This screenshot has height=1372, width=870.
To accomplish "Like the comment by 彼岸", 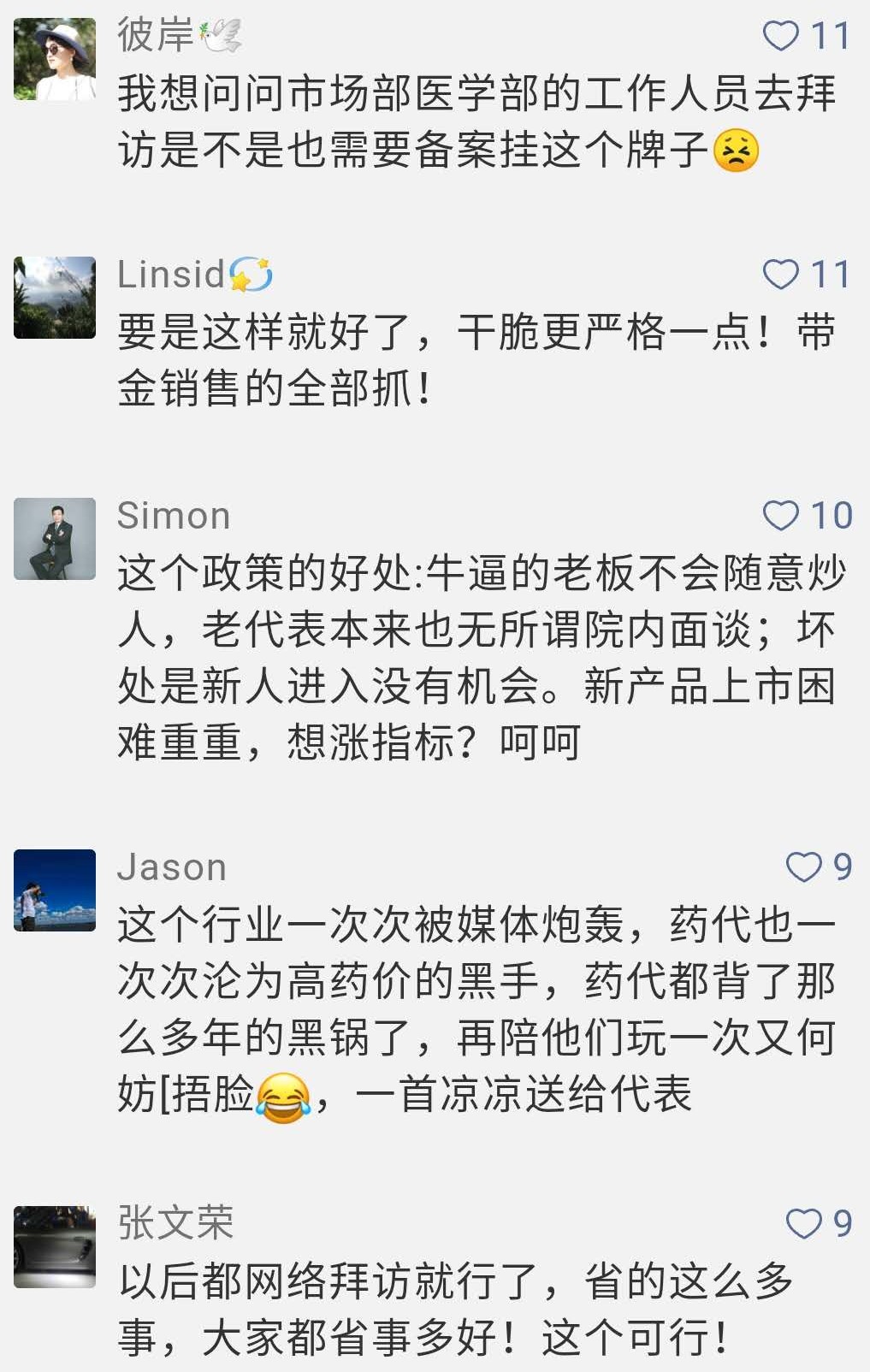I will [x=780, y=36].
